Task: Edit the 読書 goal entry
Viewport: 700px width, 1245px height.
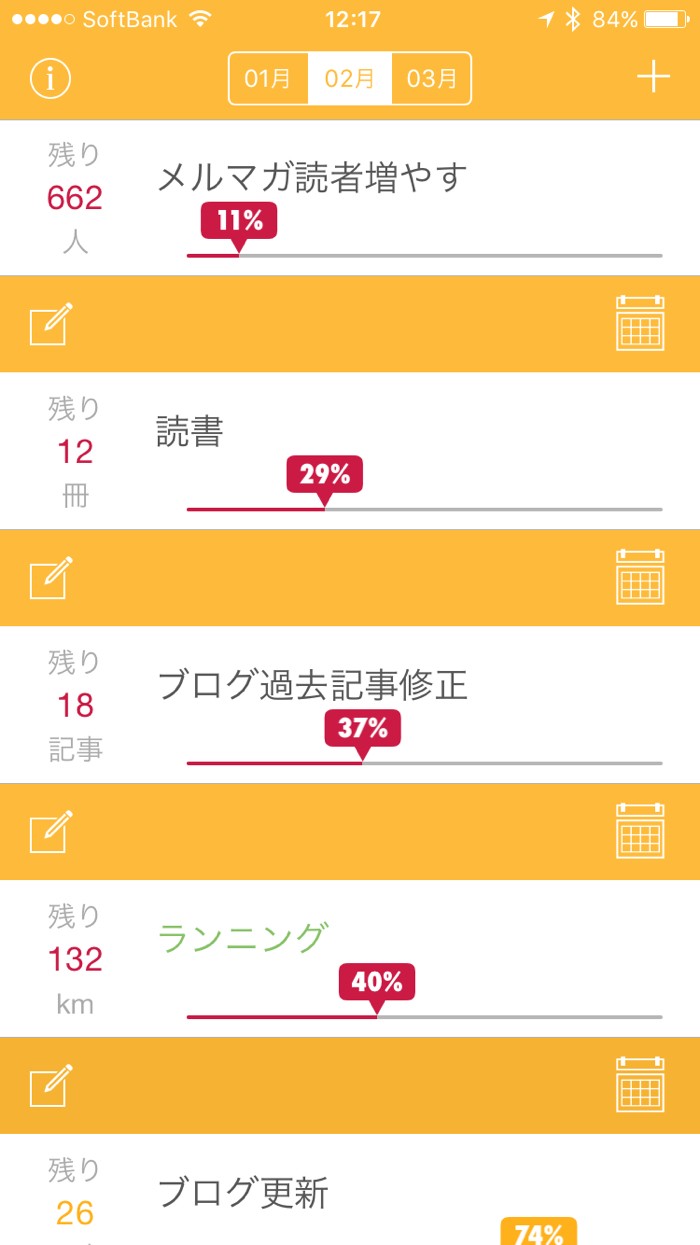Action: (x=51, y=579)
